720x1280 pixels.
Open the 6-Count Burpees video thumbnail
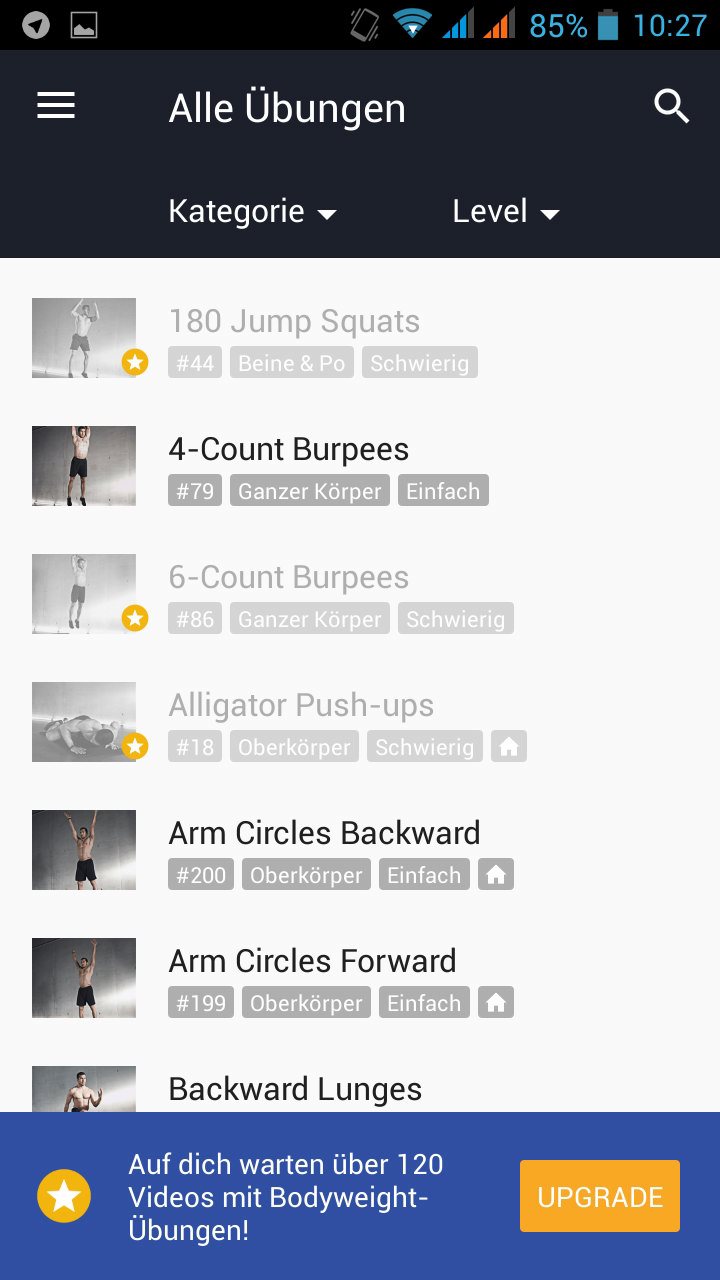coord(84,594)
